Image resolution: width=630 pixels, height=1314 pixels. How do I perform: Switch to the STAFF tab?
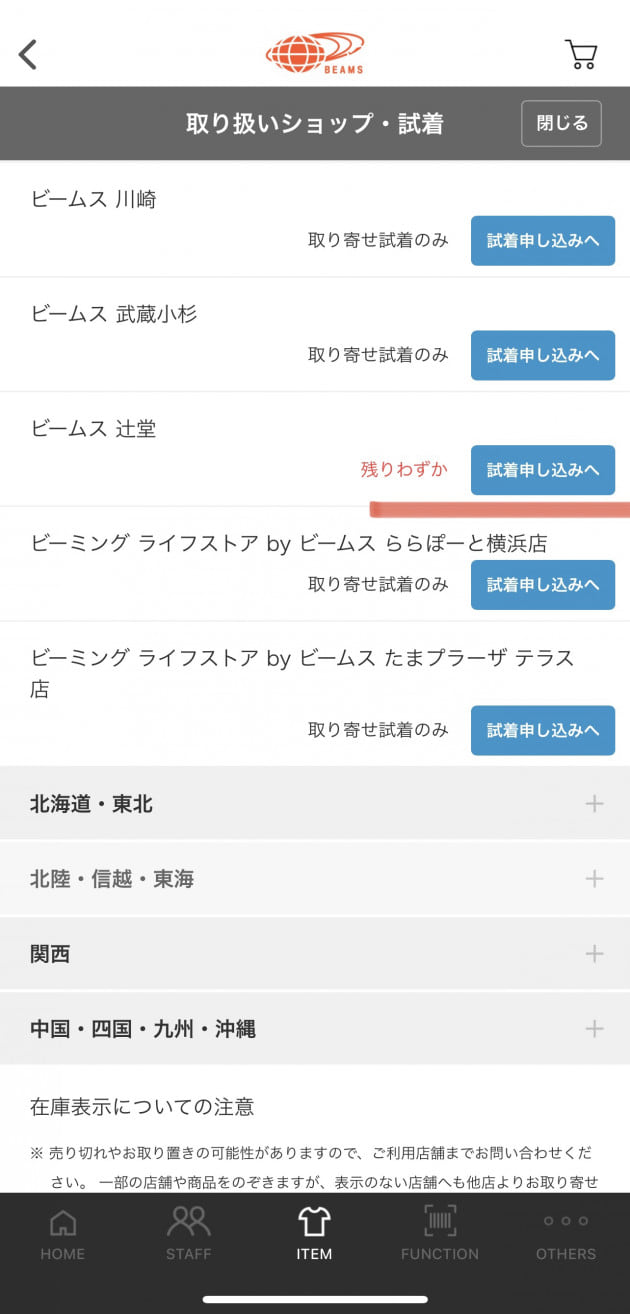click(x=189, y=1233)
